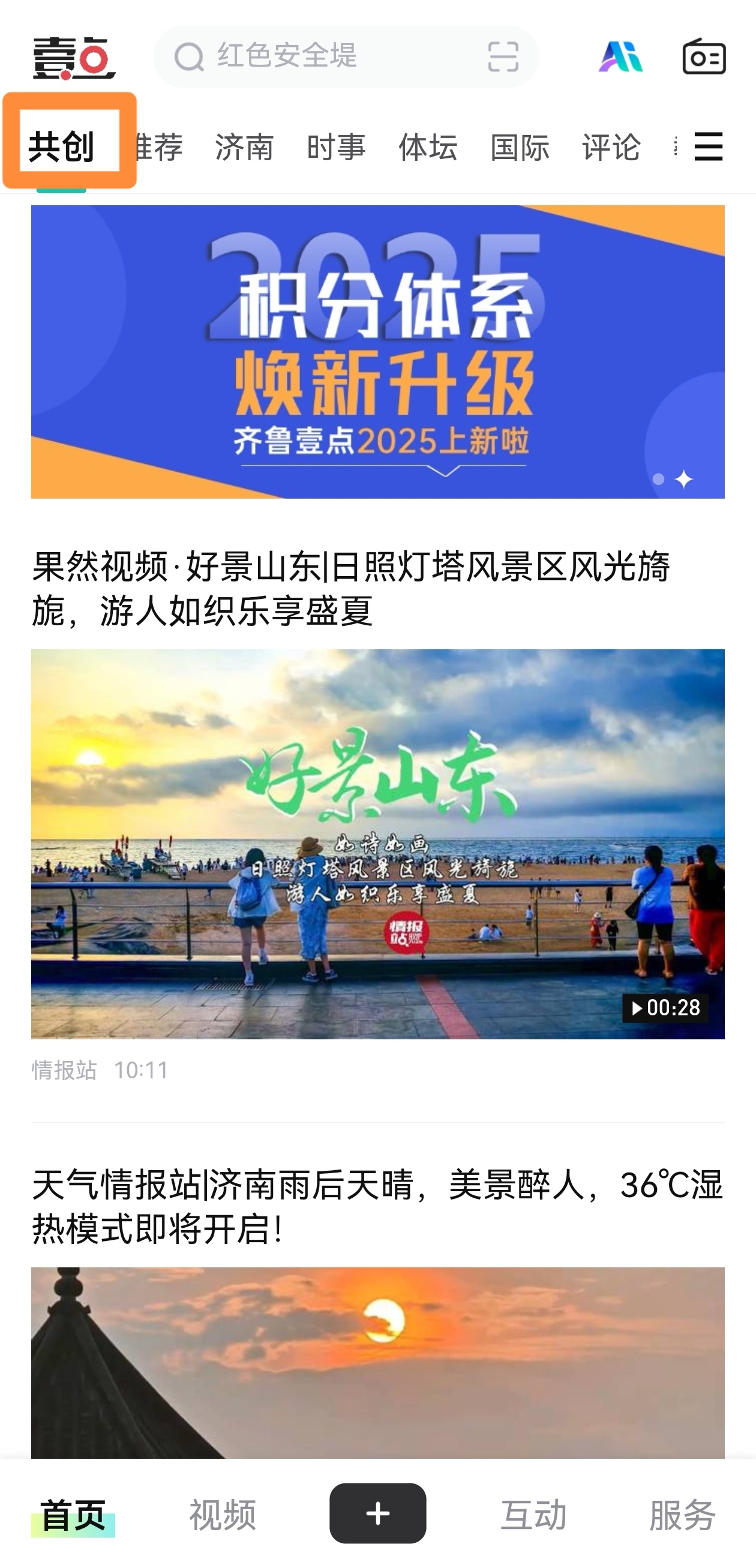The height and width of the screenshot is (1568, 756).
Task: Switch to the 互动 bottom tab
Action: 533,1514
